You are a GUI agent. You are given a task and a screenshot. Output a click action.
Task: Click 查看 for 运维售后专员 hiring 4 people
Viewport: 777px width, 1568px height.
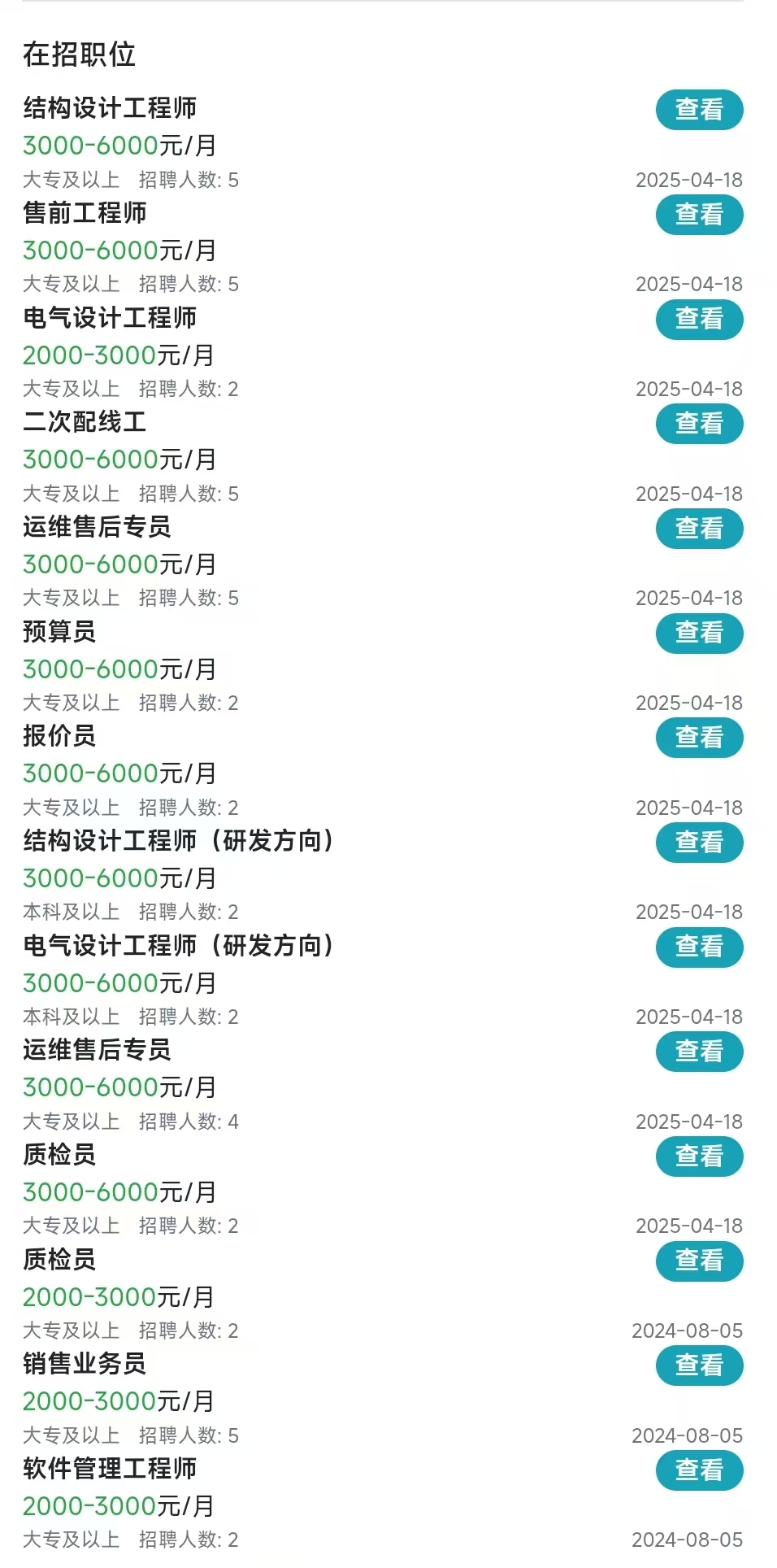[x=699, y=1052]
